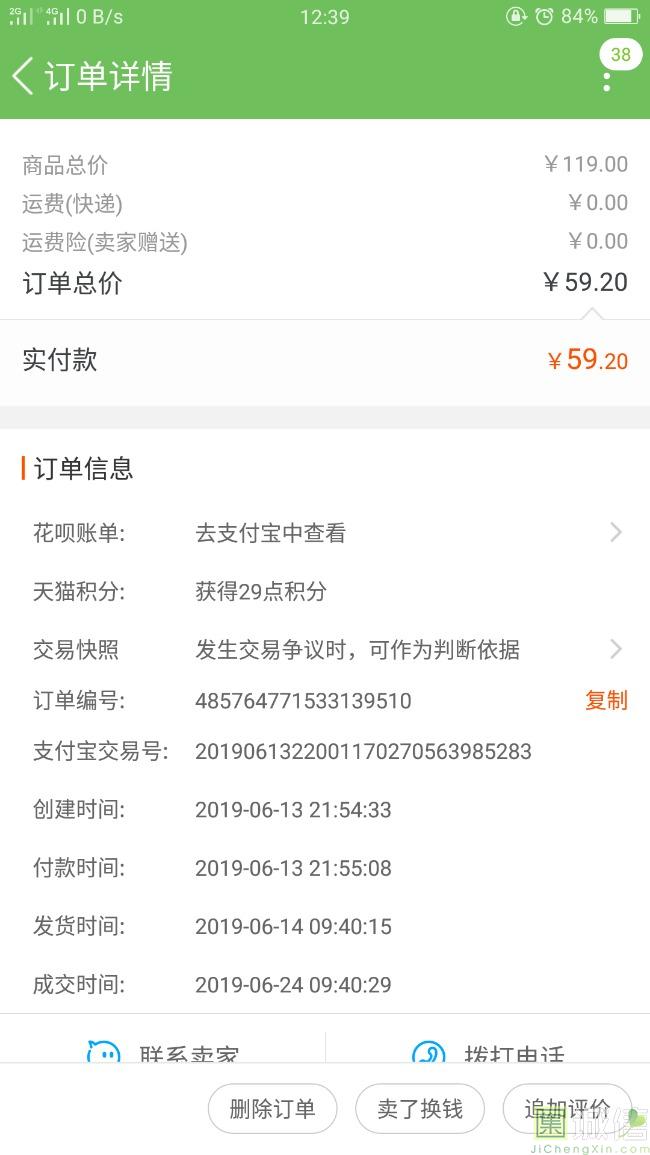This screenshot has width=650, height=1155.
Task: Call the seller via 拨打电话
Action: pyautogui.click(x=490, y=1052)
